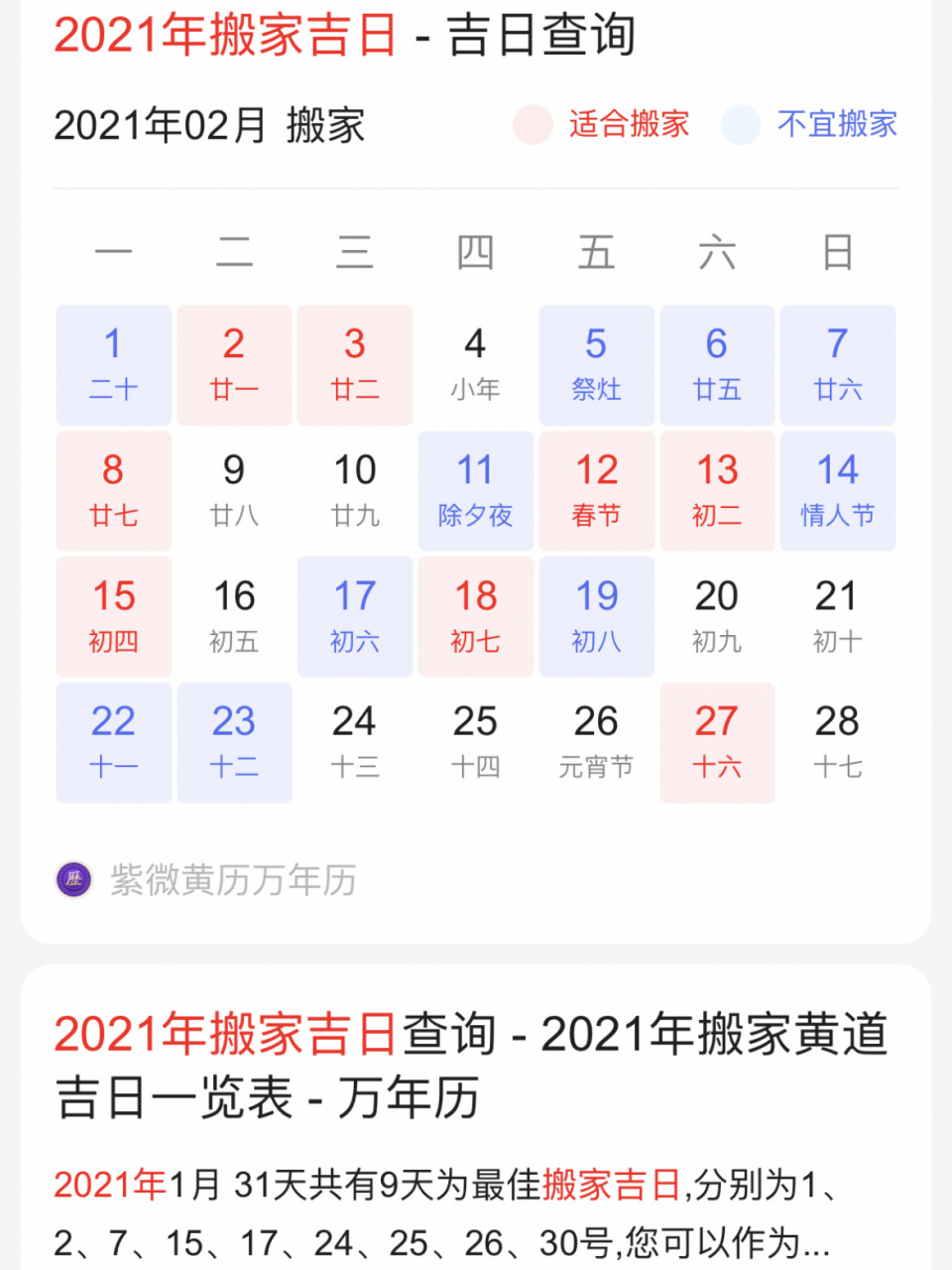Click the 14 情人节 Valentine's Day cell

838,490
